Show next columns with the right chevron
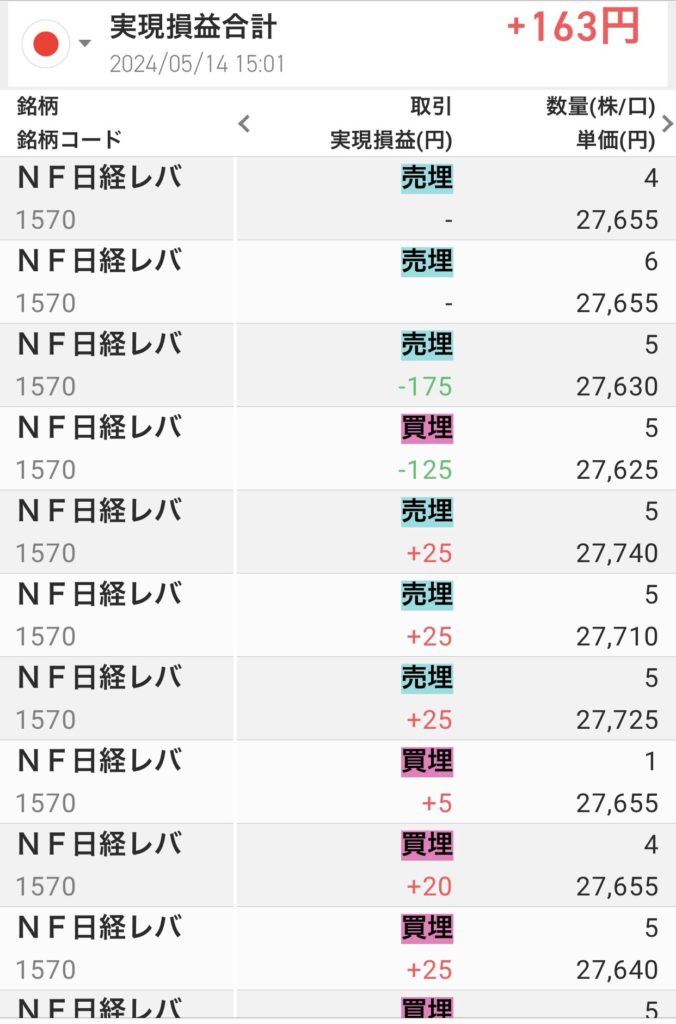 [x=667, y=124]
